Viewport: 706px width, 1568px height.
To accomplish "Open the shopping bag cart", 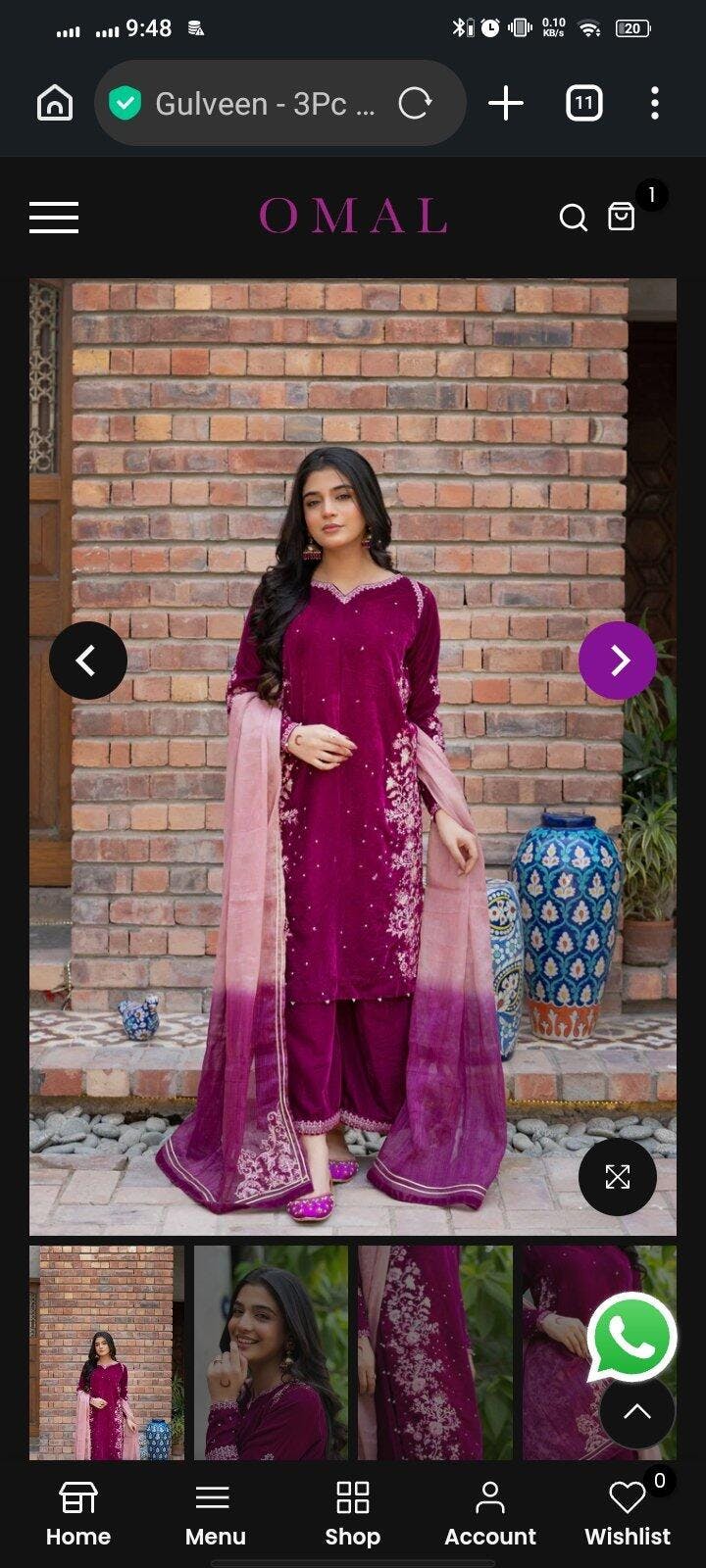I will pos(622,217).
